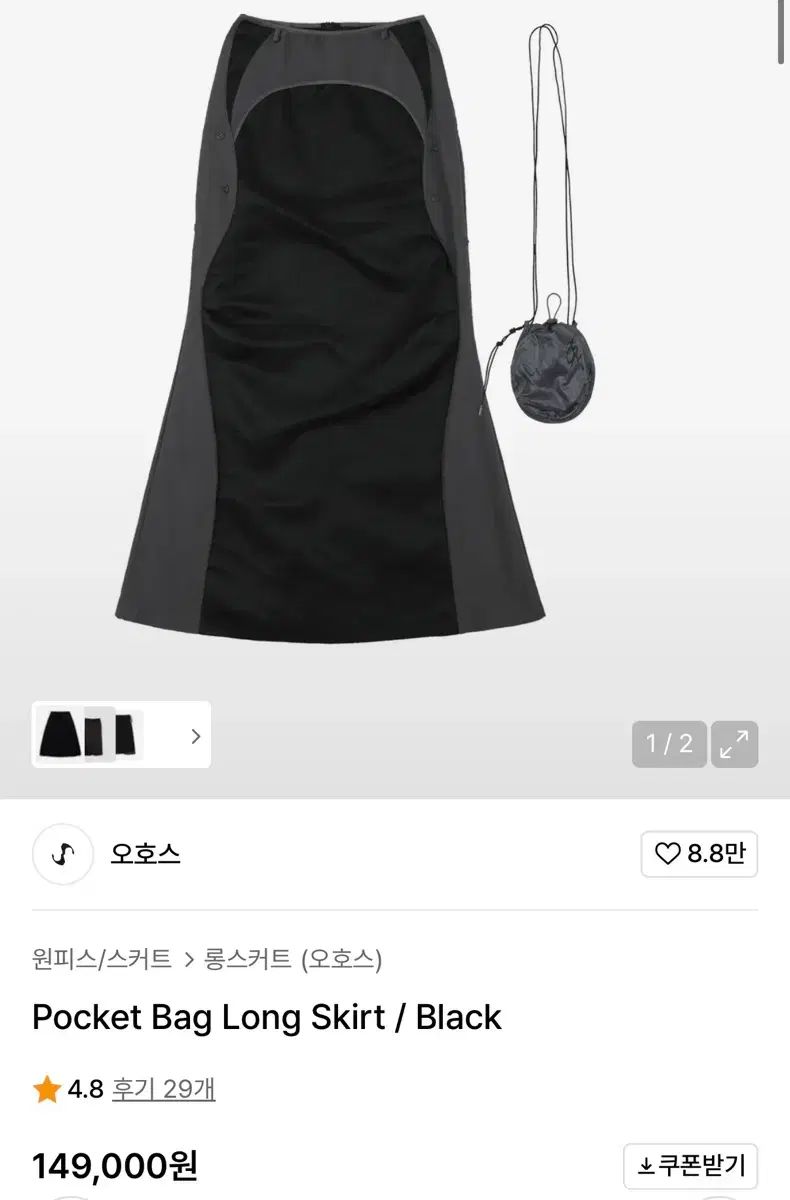Open the product image thumbnail strip
Screen dimensions: 790x1200
[x=121, y=735]
